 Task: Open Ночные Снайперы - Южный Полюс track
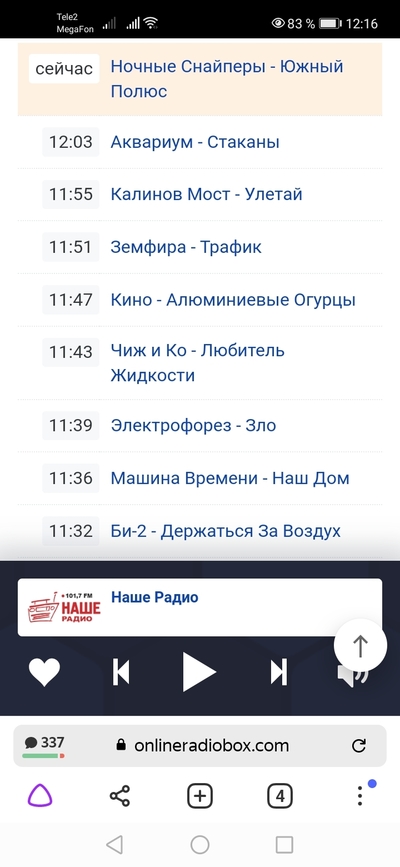(227, 79)
